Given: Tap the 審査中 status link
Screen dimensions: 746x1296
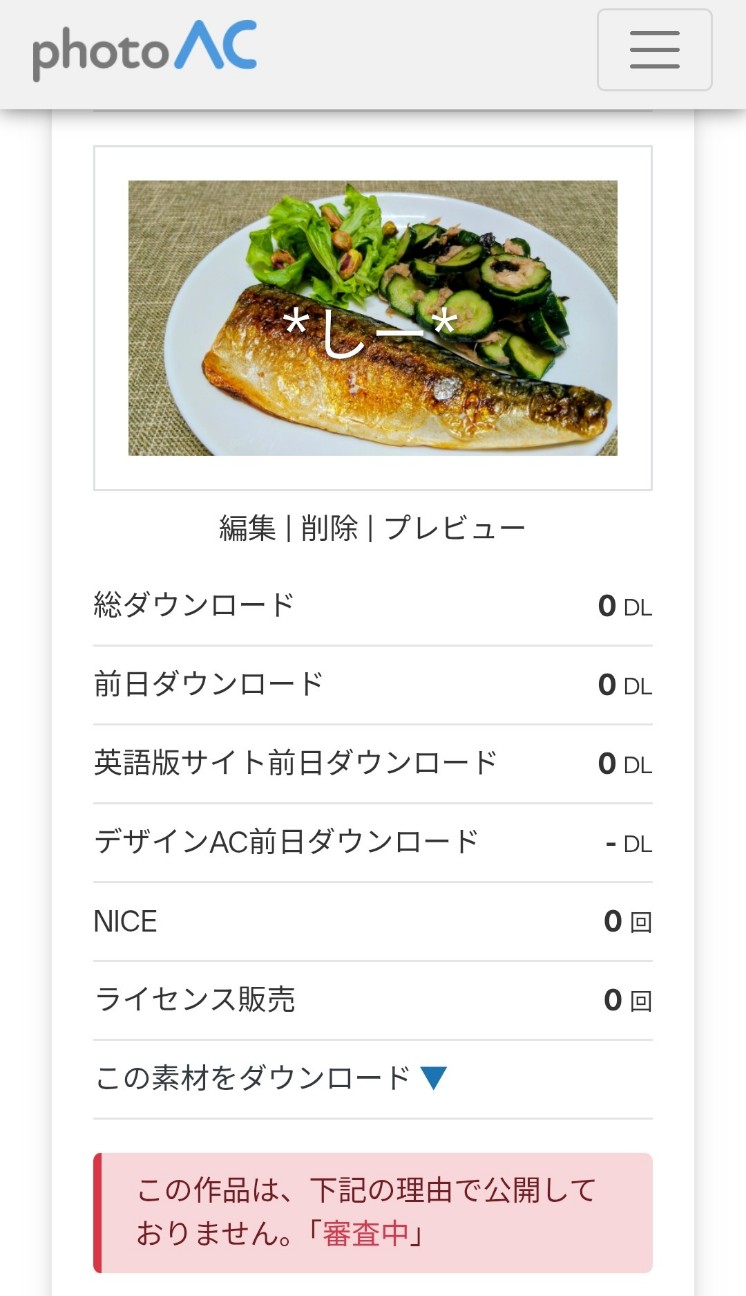Looking at the screenshot, I should 366,1233.
